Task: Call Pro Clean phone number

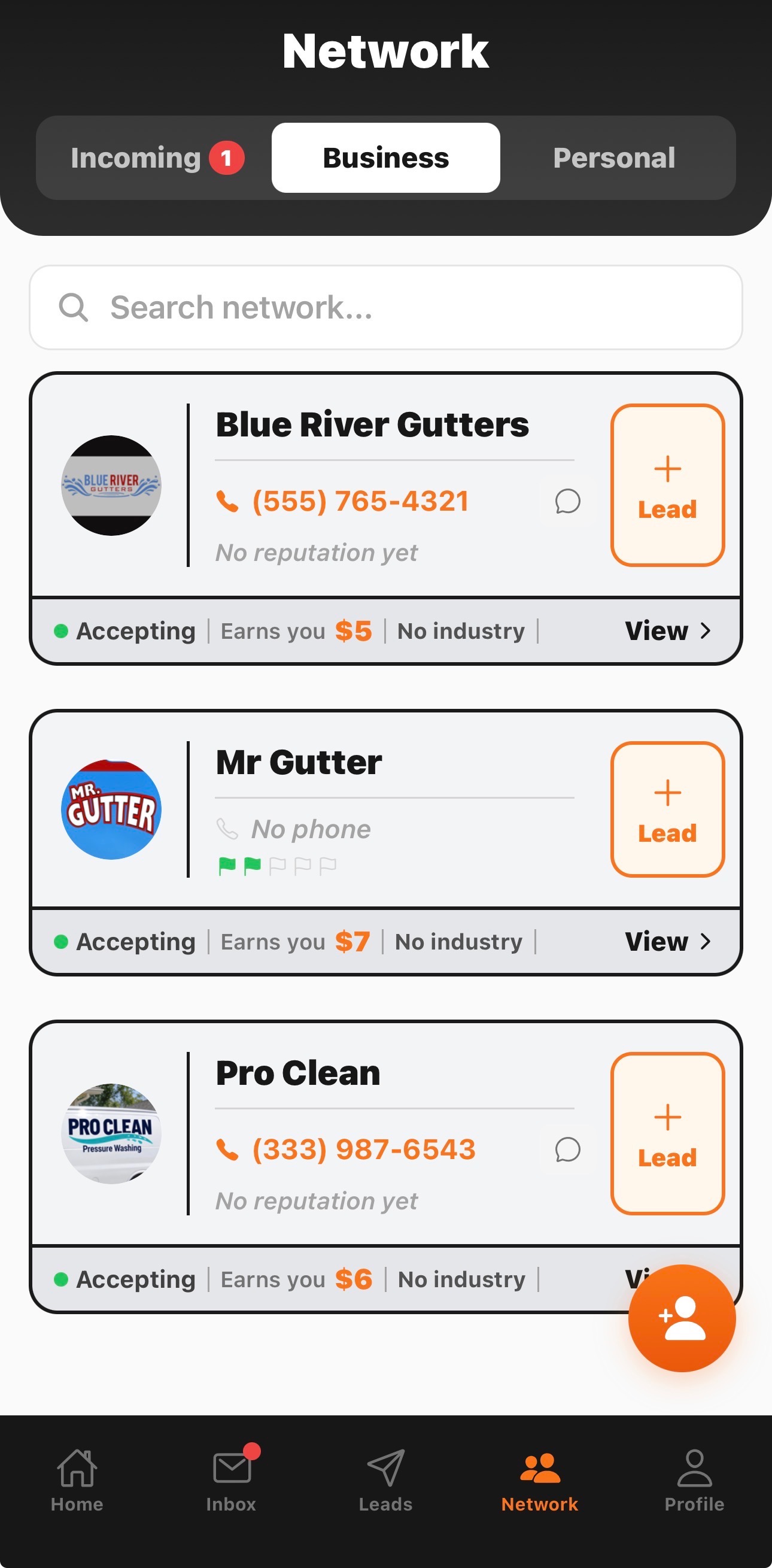Action: coord(363,1150)
